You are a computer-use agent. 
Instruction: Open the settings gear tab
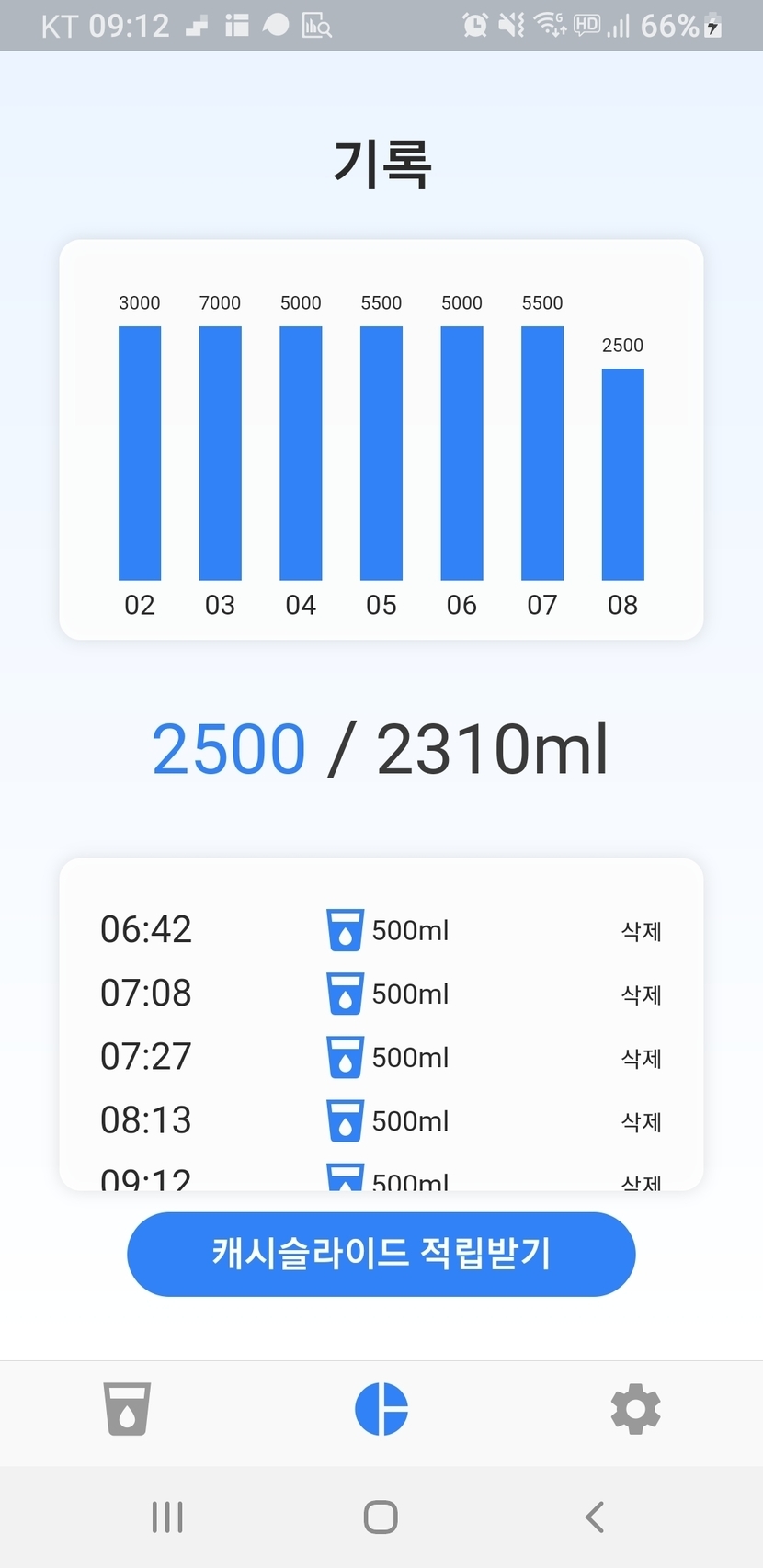coord(635,1409)
